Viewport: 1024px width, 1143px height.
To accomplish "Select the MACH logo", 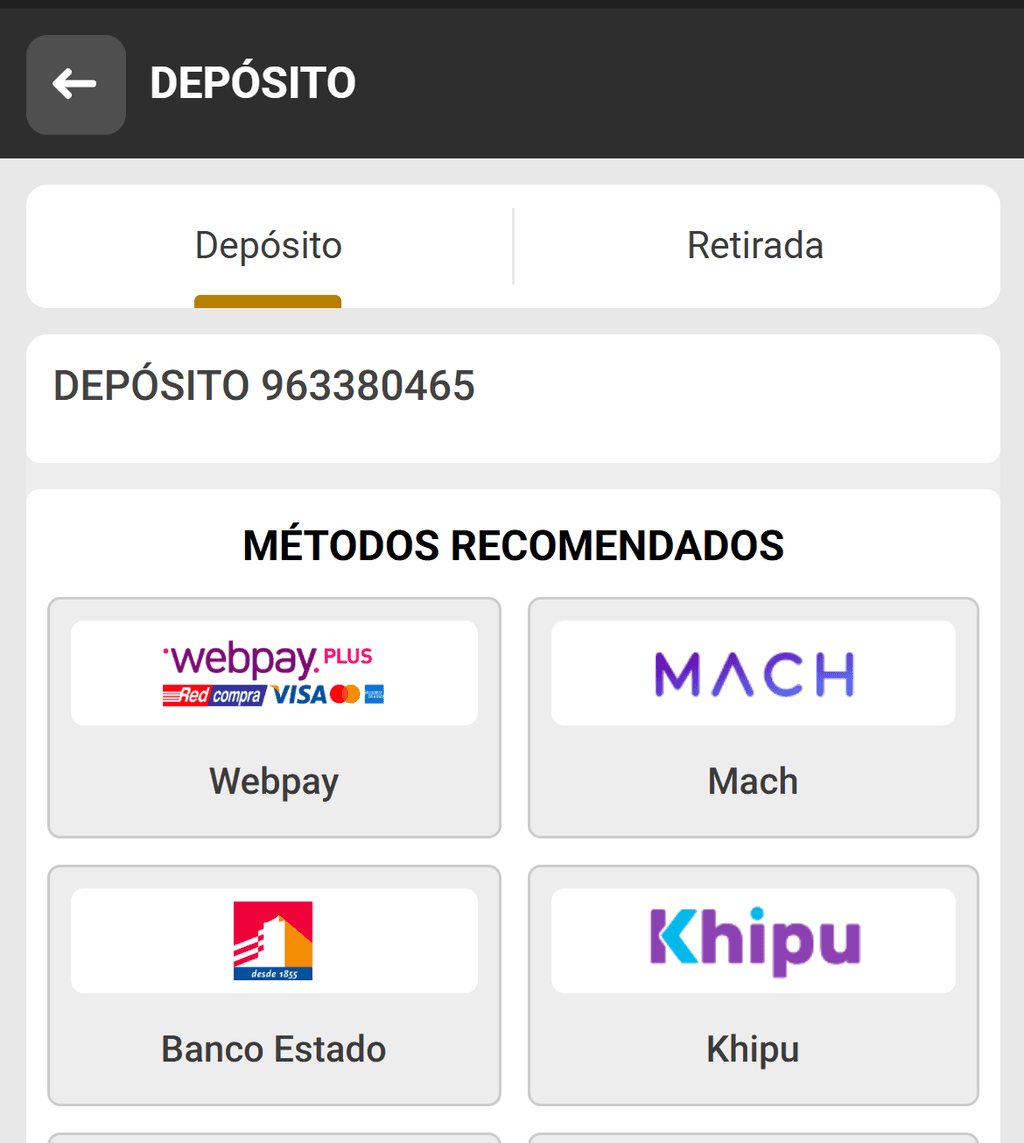I will click(752, 673).
